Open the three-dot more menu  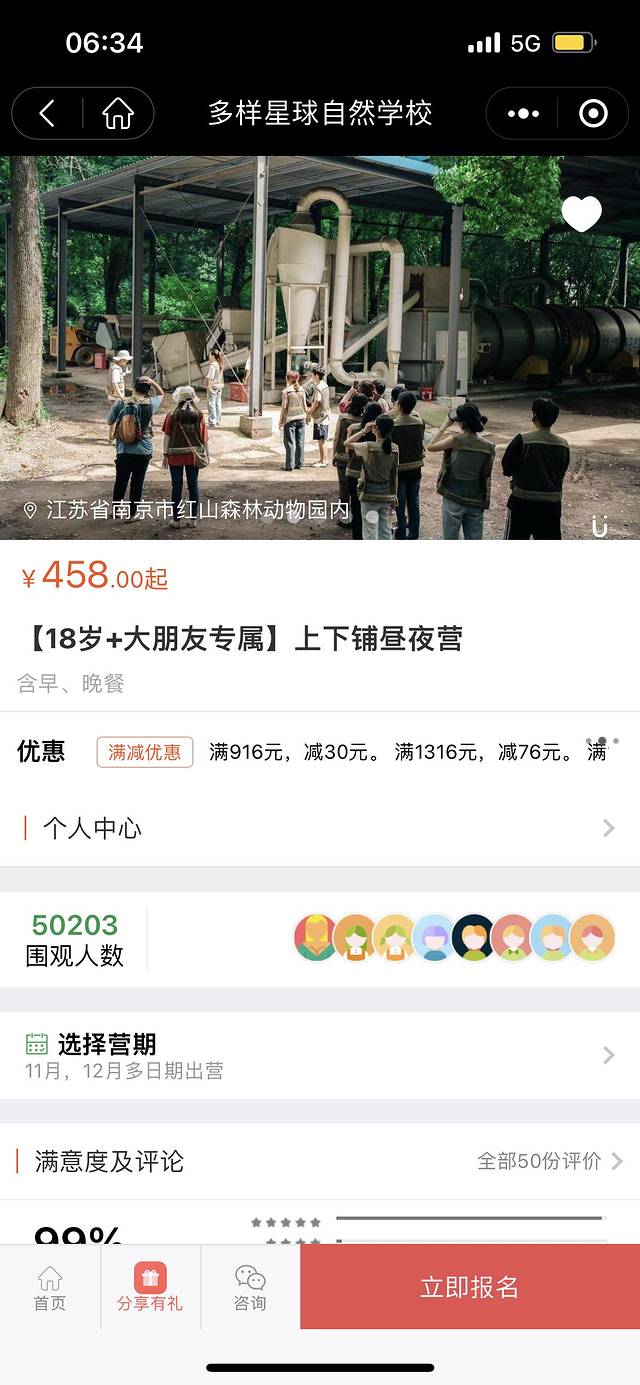pos(523,114)
